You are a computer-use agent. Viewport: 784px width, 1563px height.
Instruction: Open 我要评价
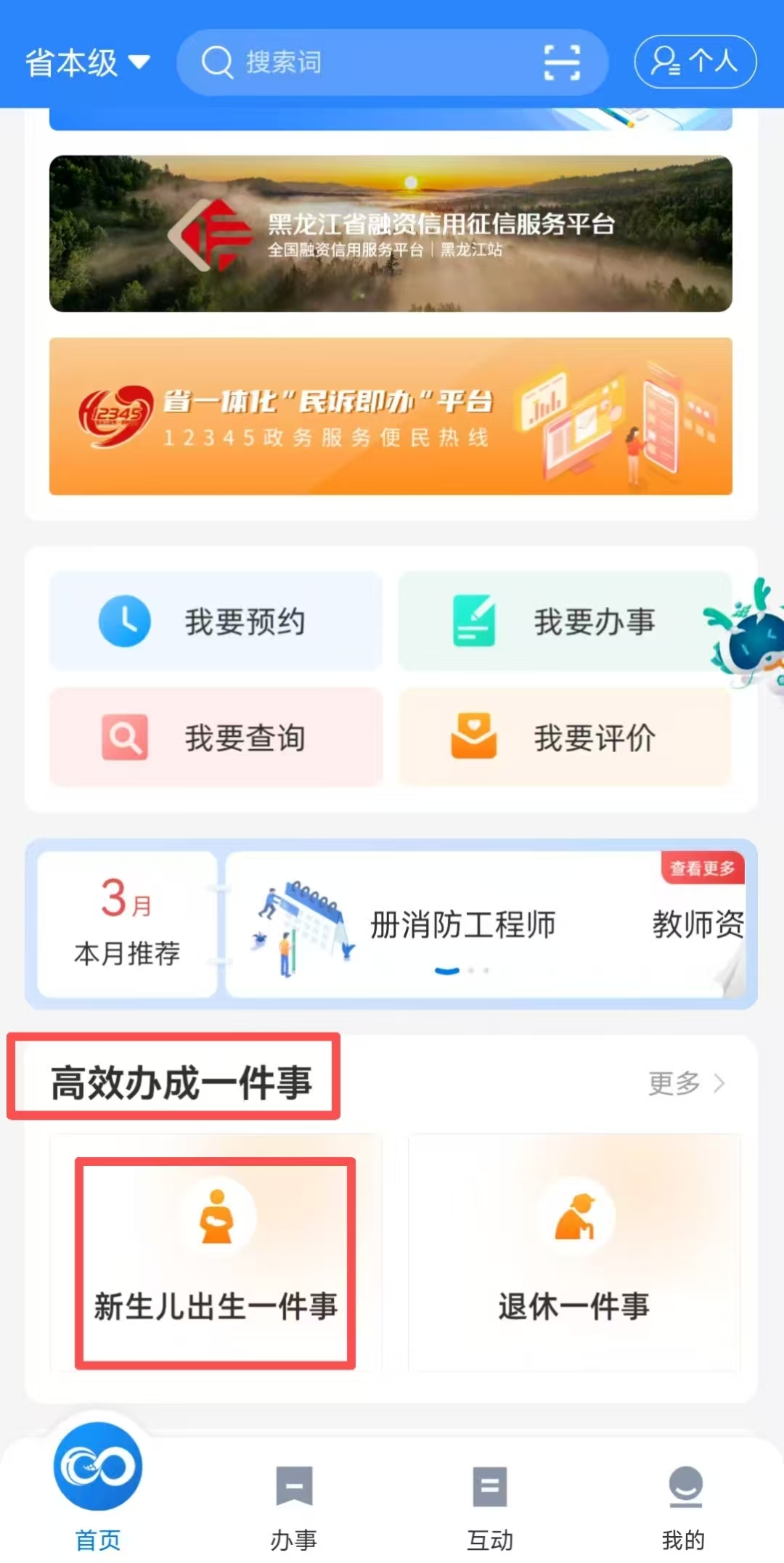(564, 738)
